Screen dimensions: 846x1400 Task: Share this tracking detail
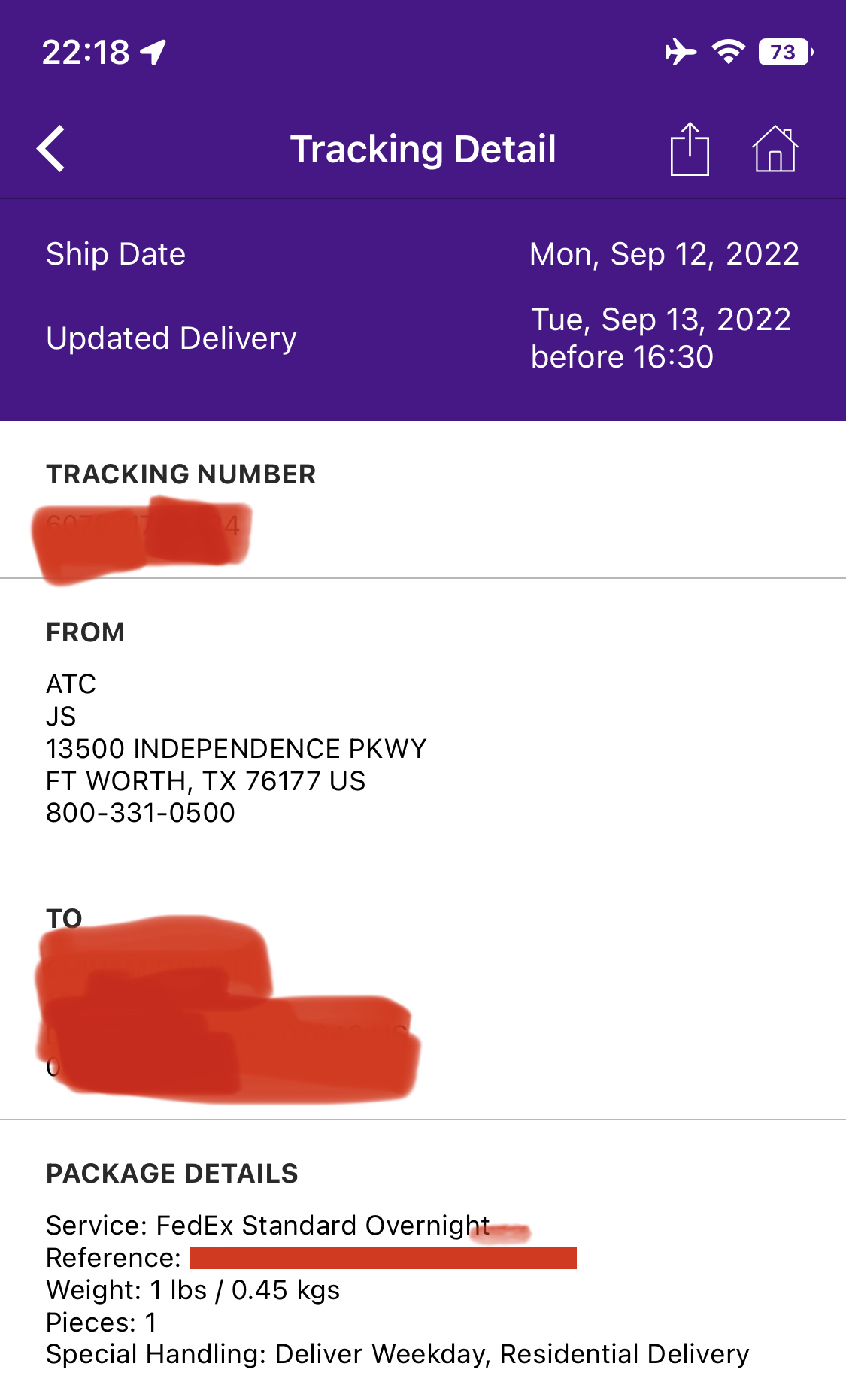(x=689, y=149)
